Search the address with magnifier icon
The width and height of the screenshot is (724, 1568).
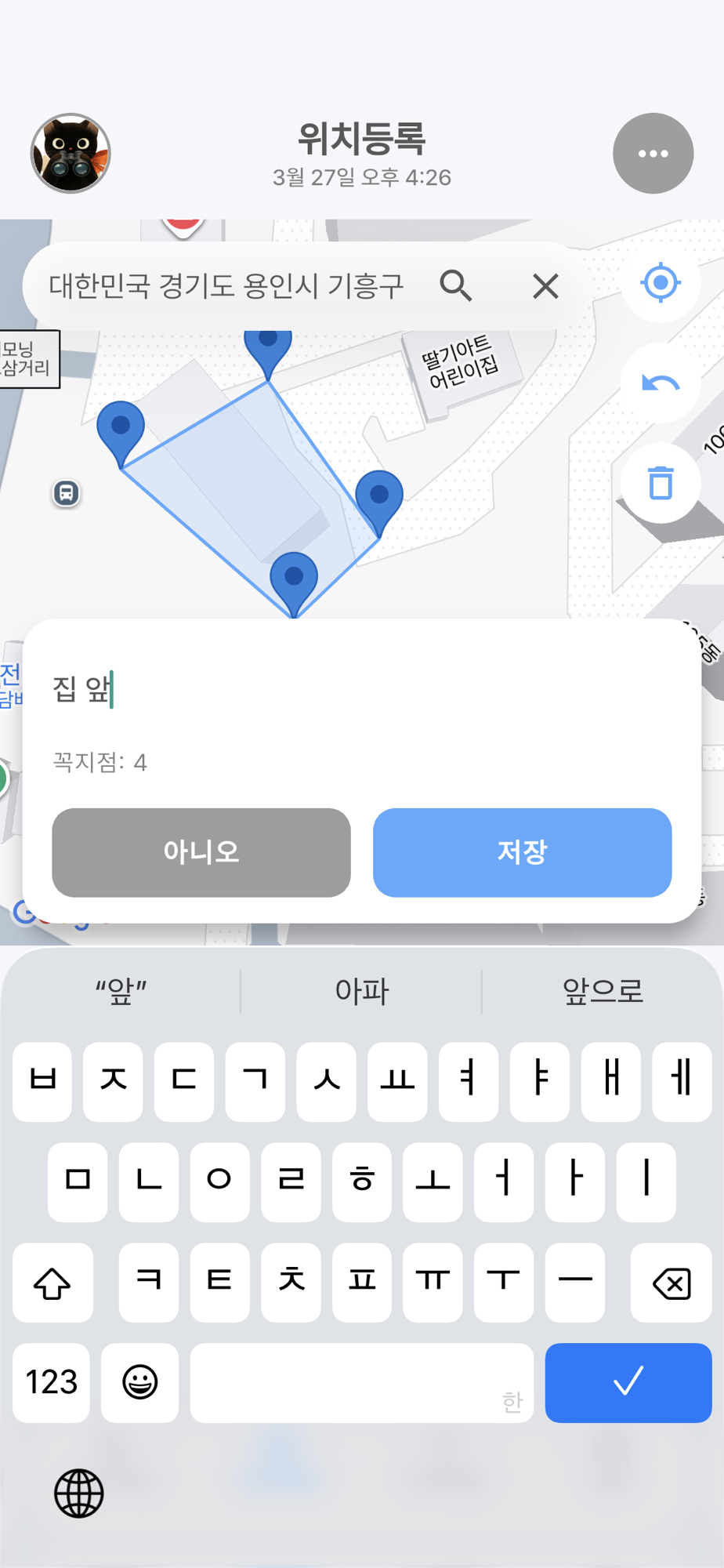click(456, 286)
